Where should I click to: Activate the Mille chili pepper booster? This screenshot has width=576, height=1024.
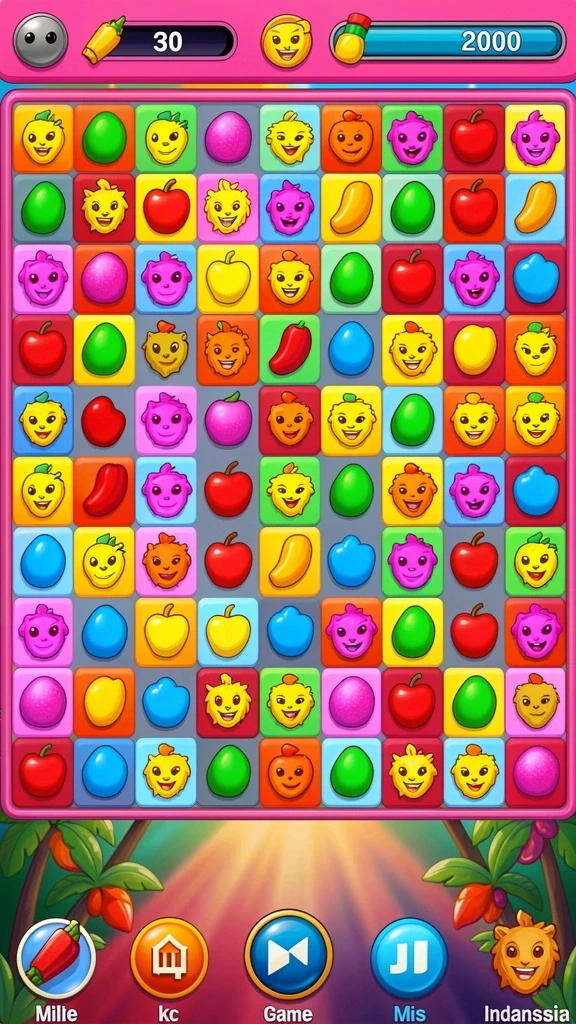56,957
